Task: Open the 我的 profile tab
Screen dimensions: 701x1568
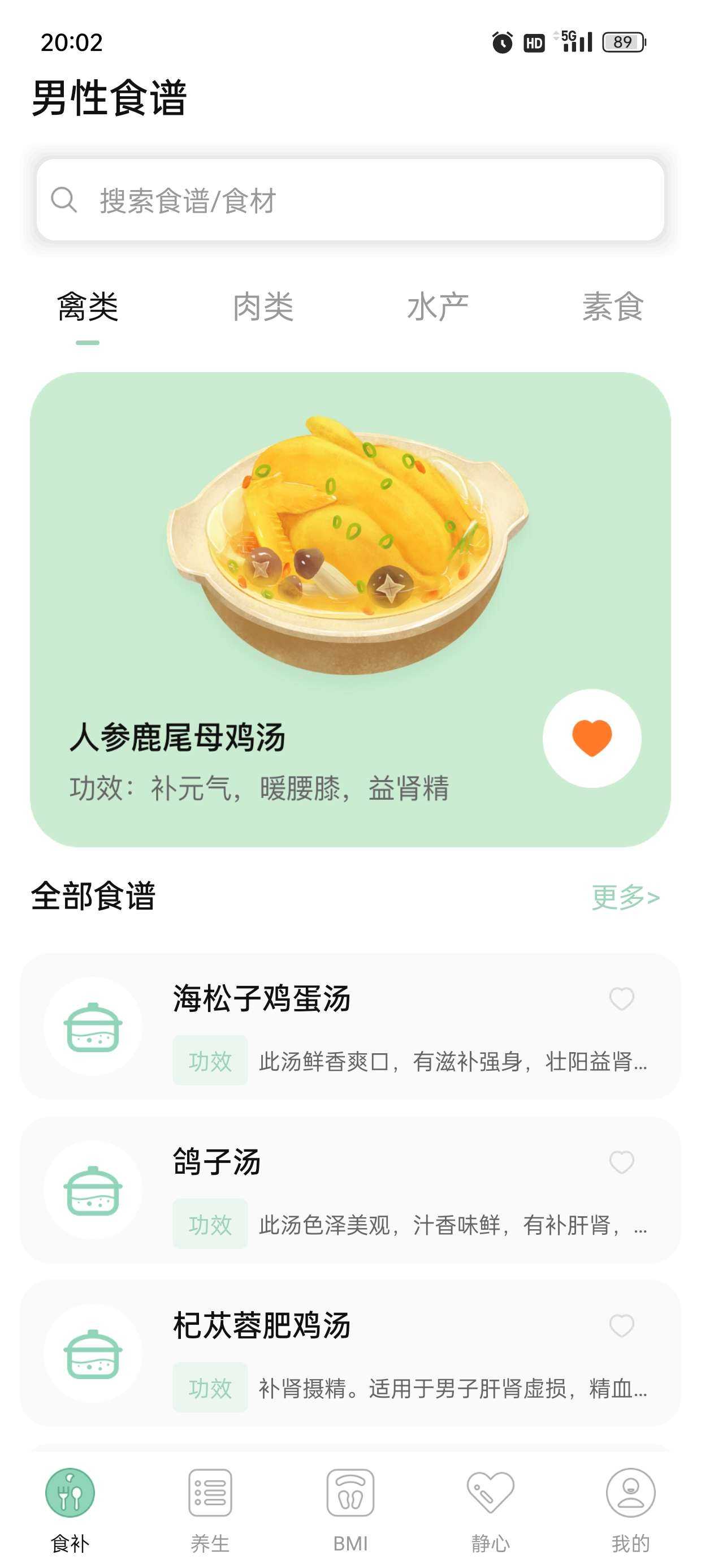Action: (630, 1507)
